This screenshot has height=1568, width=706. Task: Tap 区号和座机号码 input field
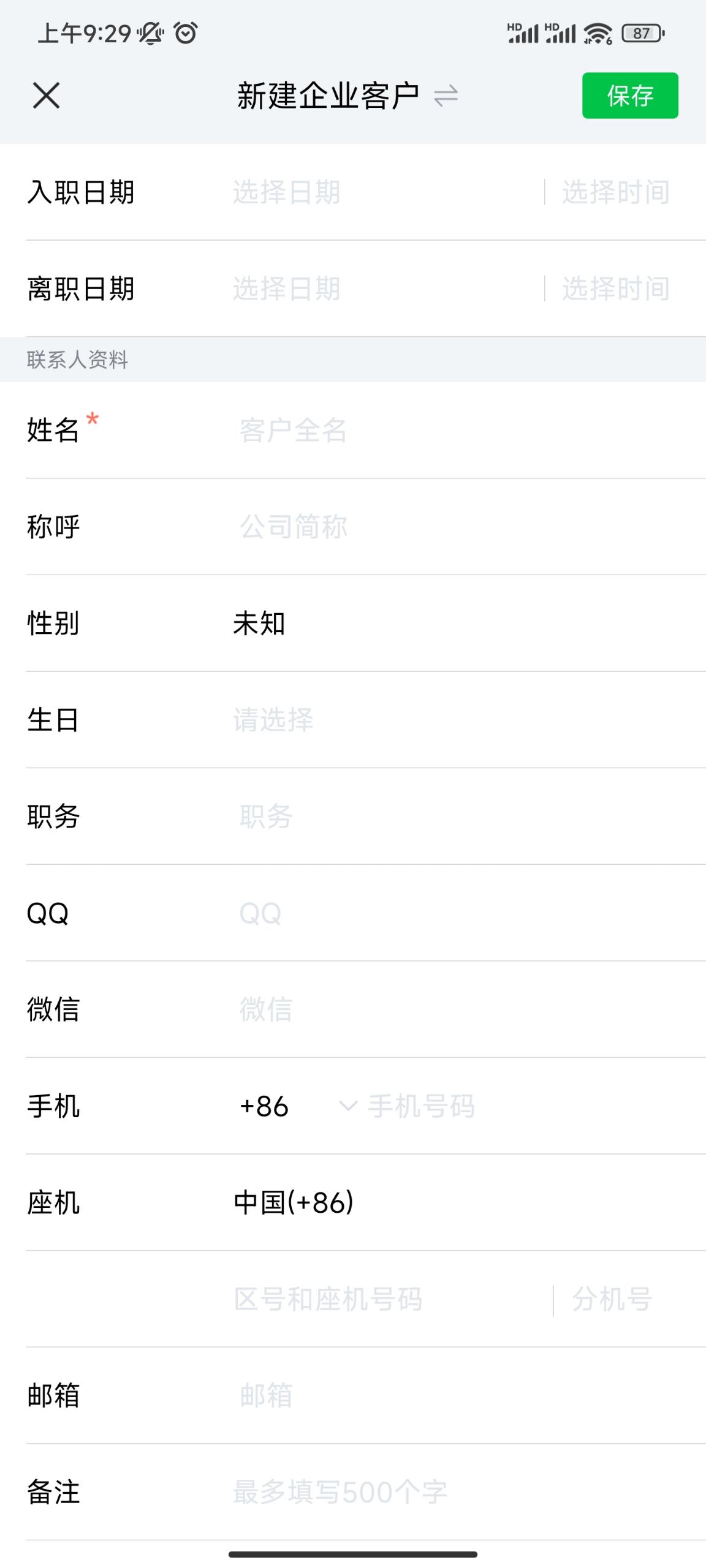pyautogui.click(x=389, y=1299)
